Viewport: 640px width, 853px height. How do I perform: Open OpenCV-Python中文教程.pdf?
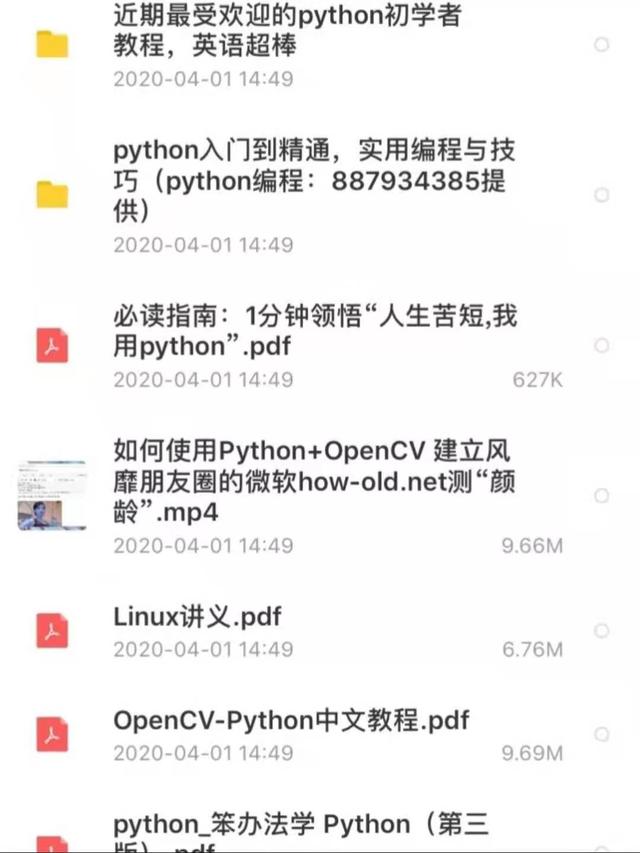pyautogui.click(x=290, y=720)
